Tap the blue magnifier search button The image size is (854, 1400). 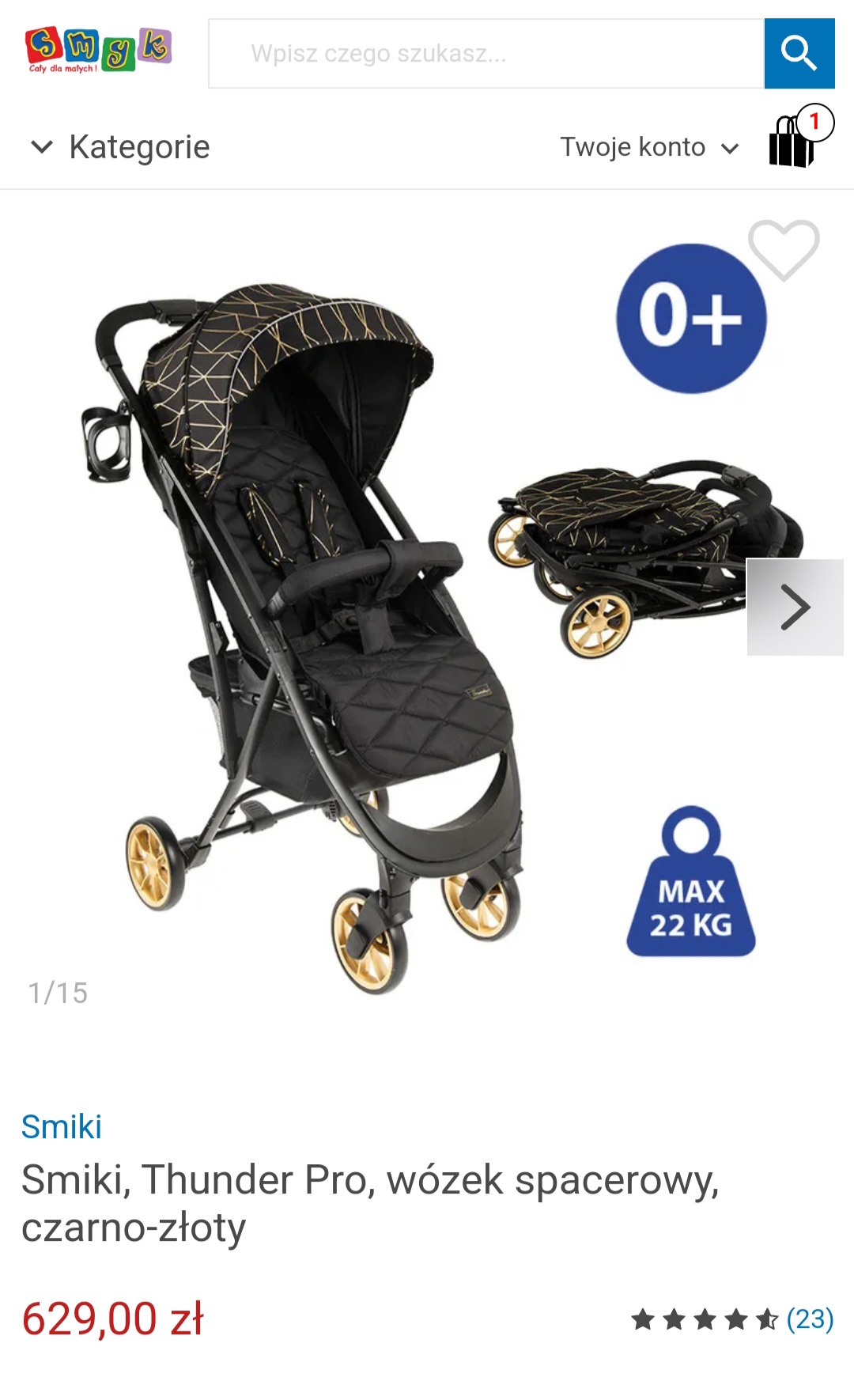(x=799, y=54)
